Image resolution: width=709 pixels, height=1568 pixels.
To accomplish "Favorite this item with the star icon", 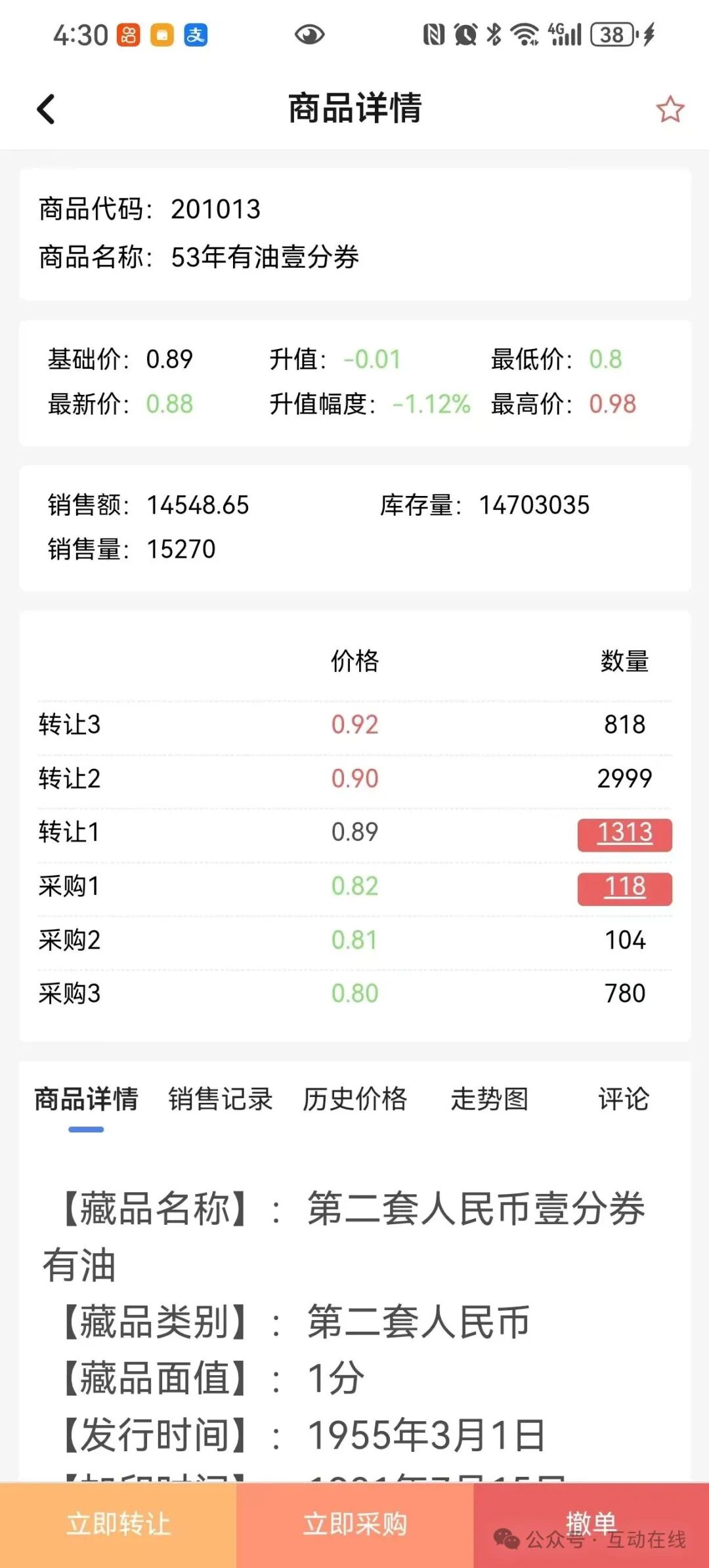I will pos(670,109).
